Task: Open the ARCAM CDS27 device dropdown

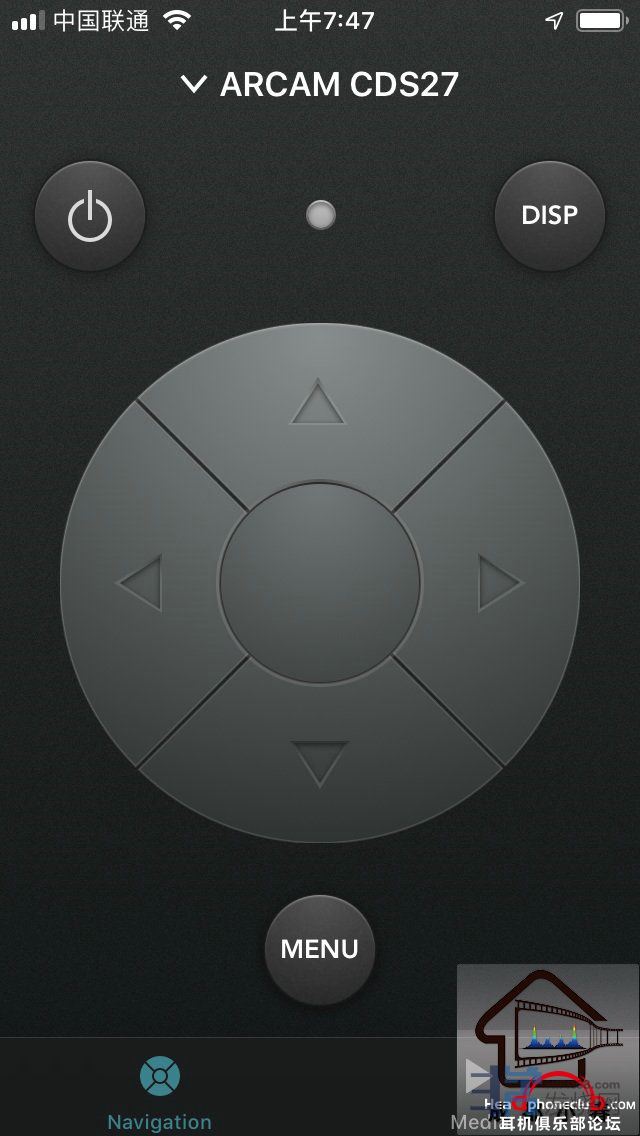Action: [320, 84]
